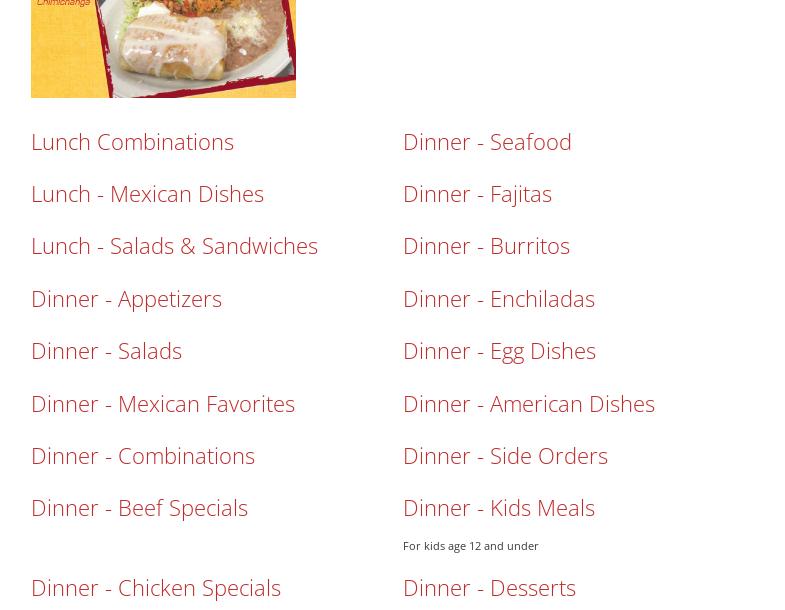Open Dinner - Enchiladas
Screen dimensions: 785x610
(x=498, y=299)
